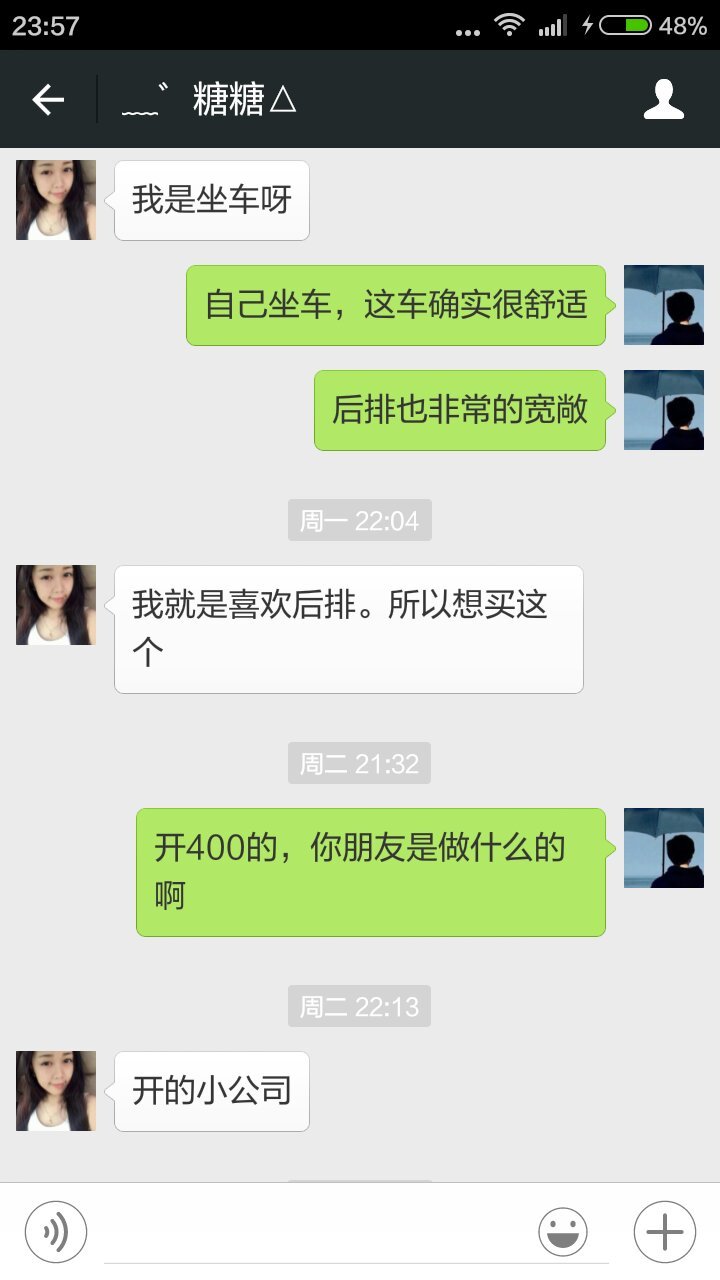Screen dimensions: 720x1280
Task: Open the plus attachment menu
Action: click(x=664, y=1231)
